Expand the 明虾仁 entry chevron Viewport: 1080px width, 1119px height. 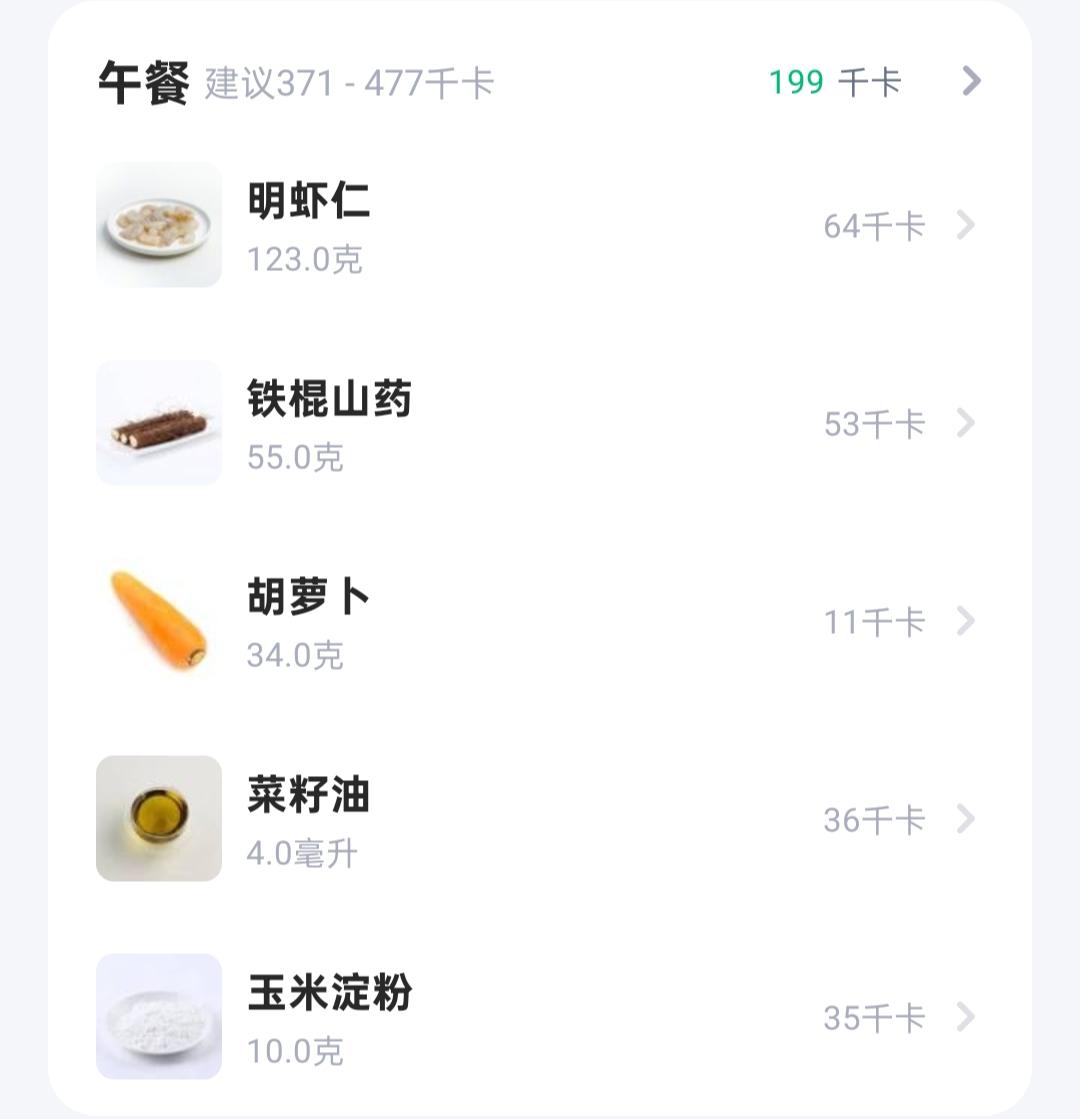963,225
